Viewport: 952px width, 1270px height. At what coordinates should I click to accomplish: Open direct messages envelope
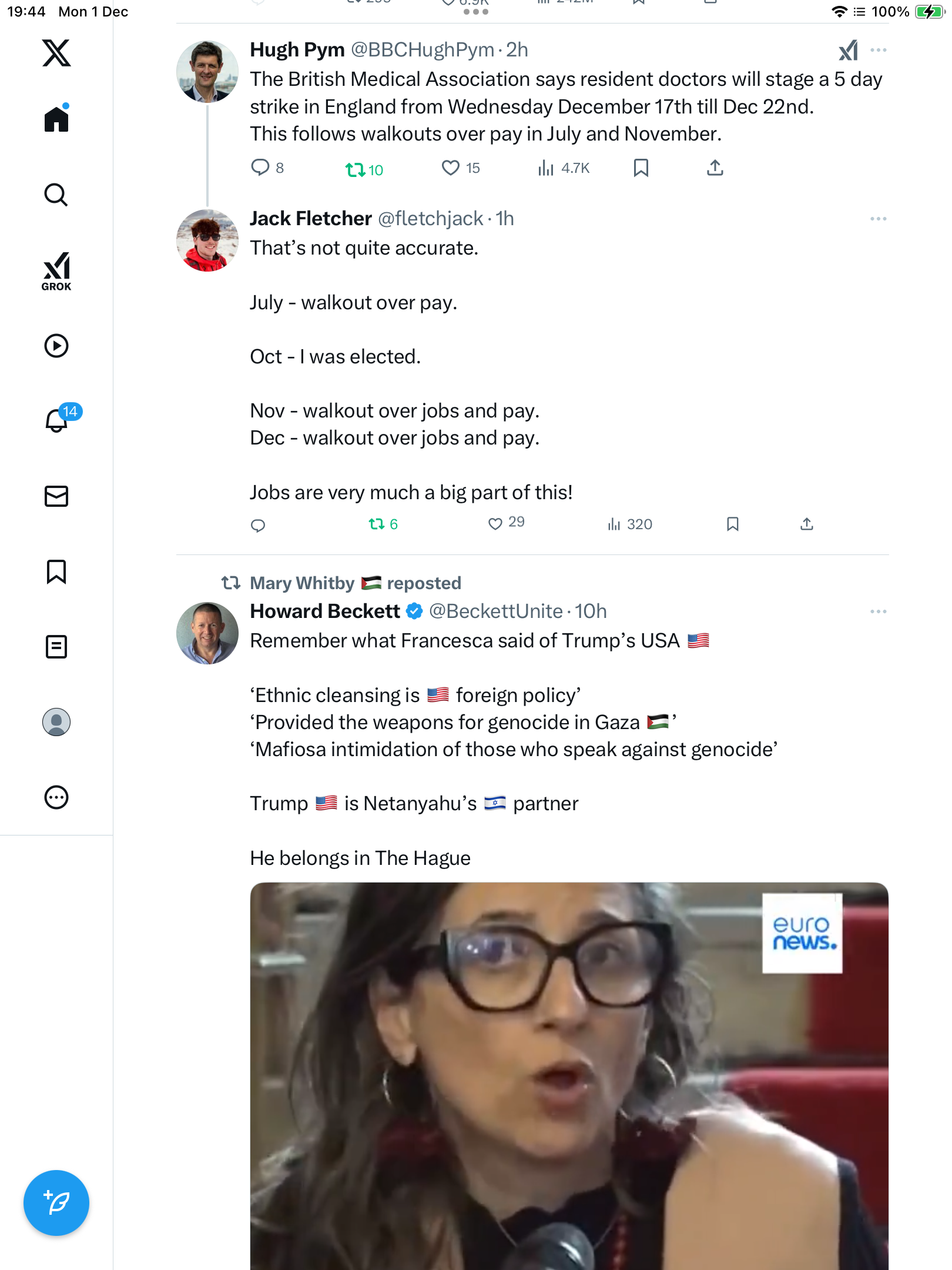coord(56,496)
